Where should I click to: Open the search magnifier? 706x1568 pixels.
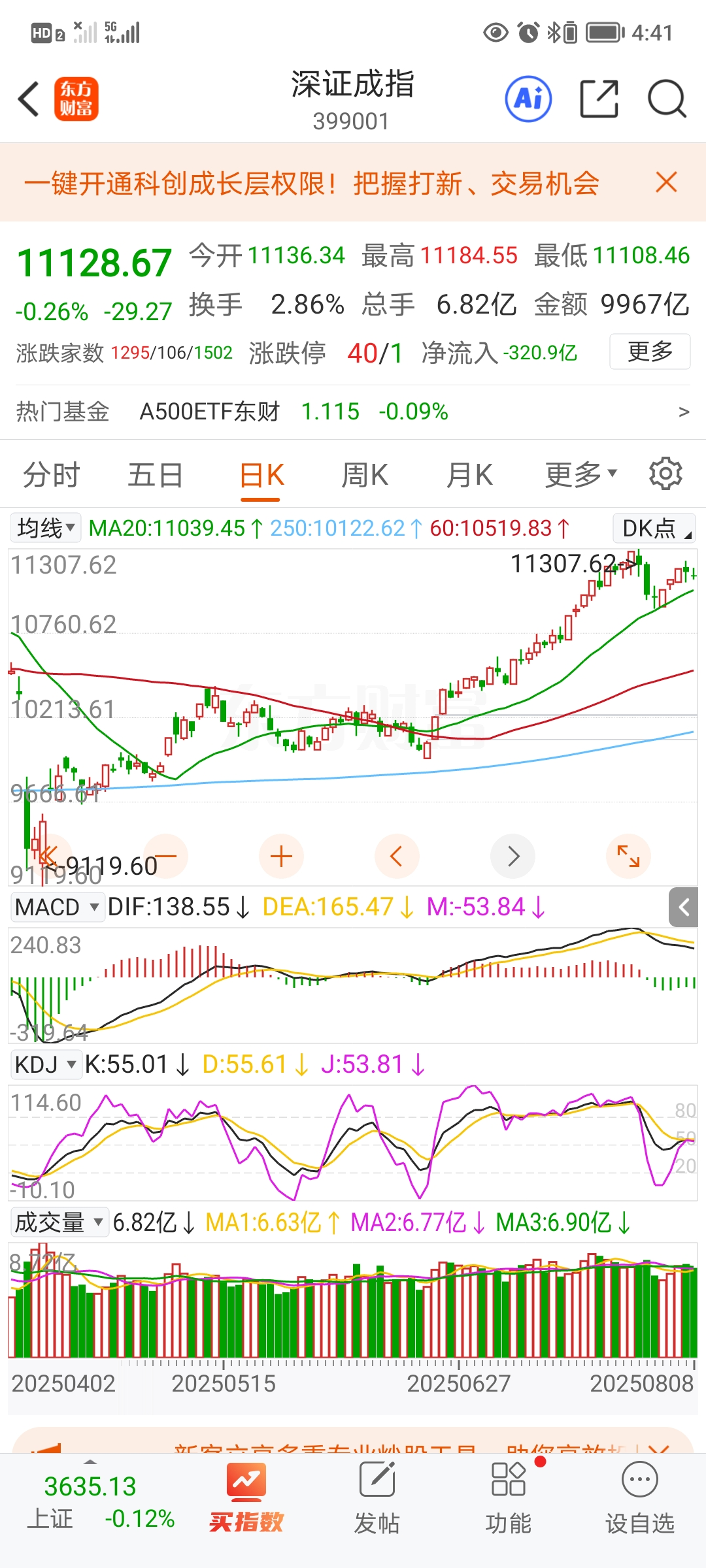[666, 99]
